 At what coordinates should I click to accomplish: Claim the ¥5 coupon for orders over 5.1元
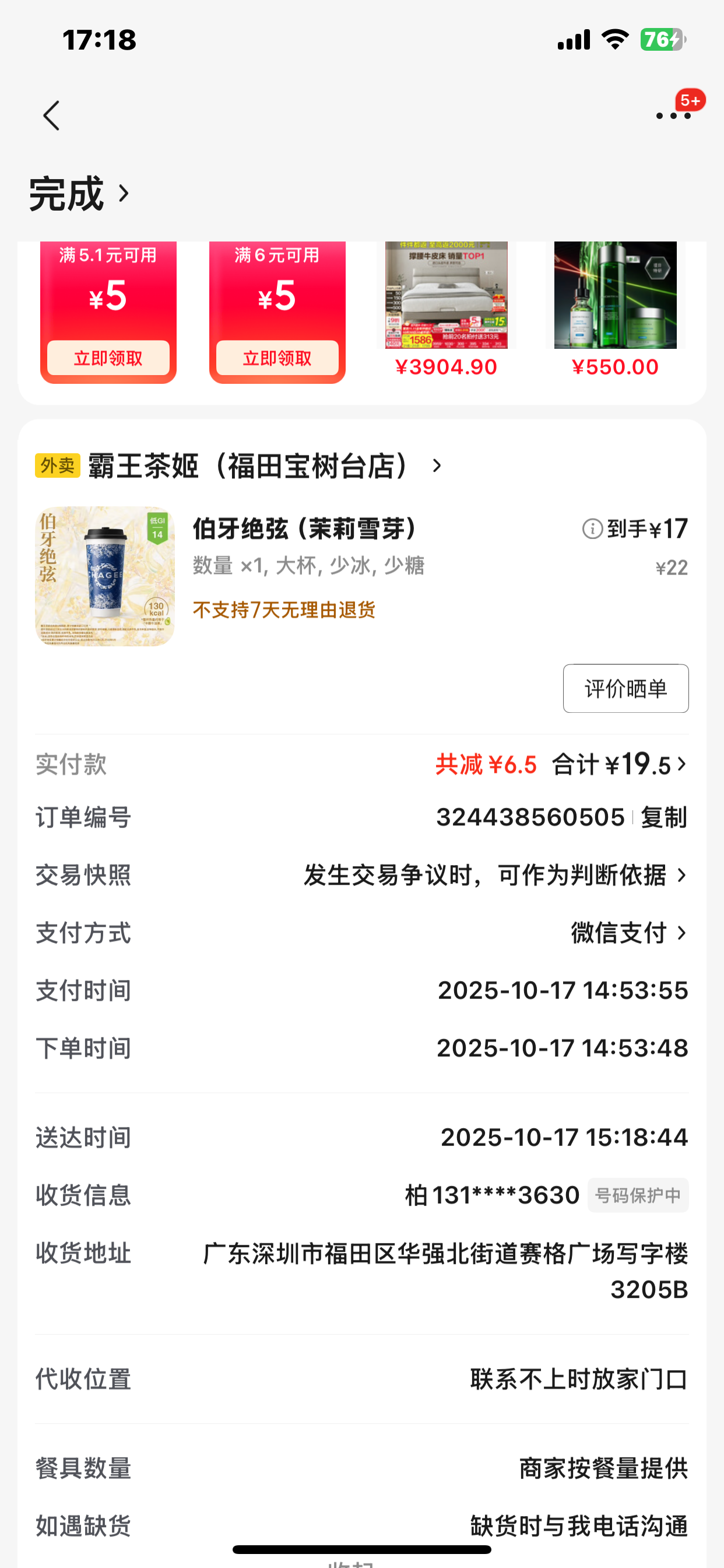pos(108,358)
